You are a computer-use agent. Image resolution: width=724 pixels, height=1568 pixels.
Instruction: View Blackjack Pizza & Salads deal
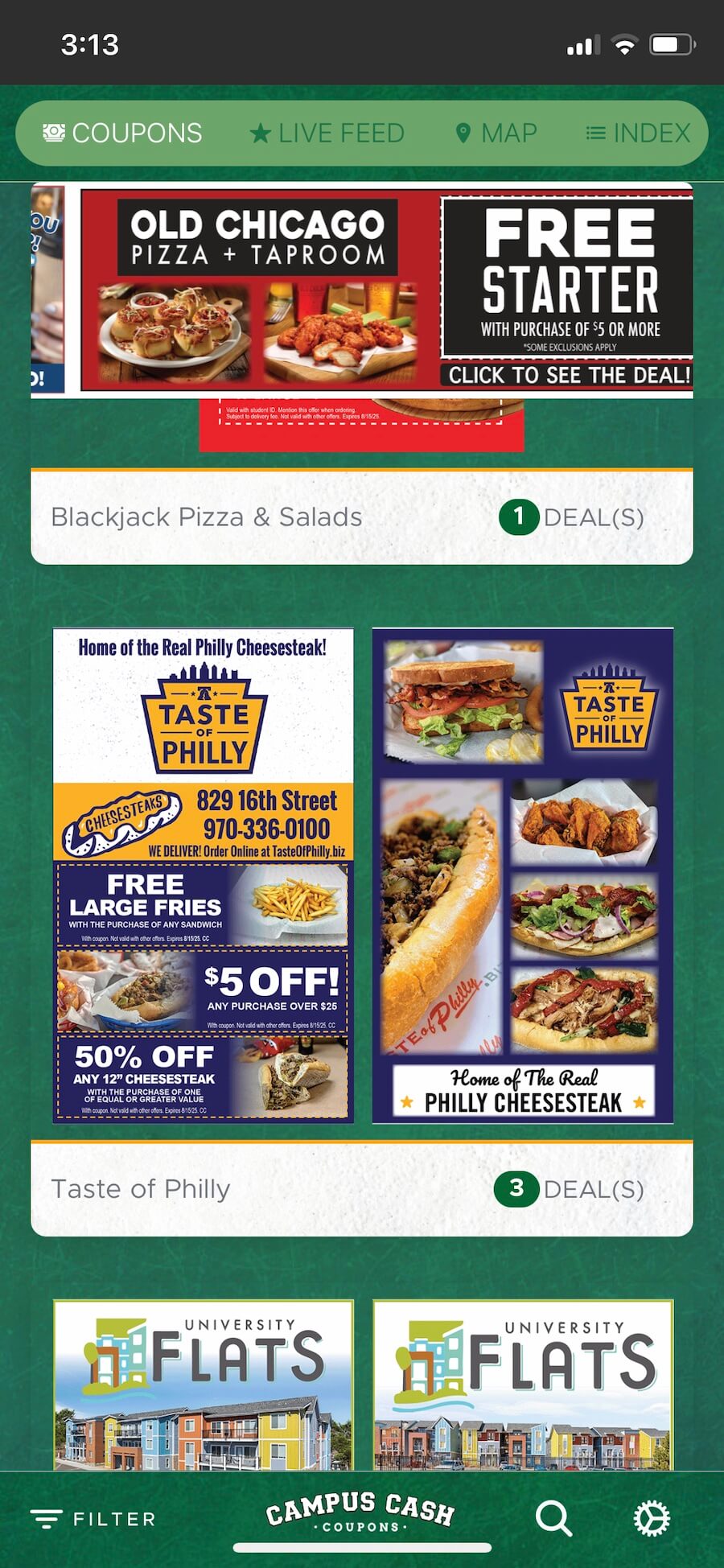(x=361, y=516)
